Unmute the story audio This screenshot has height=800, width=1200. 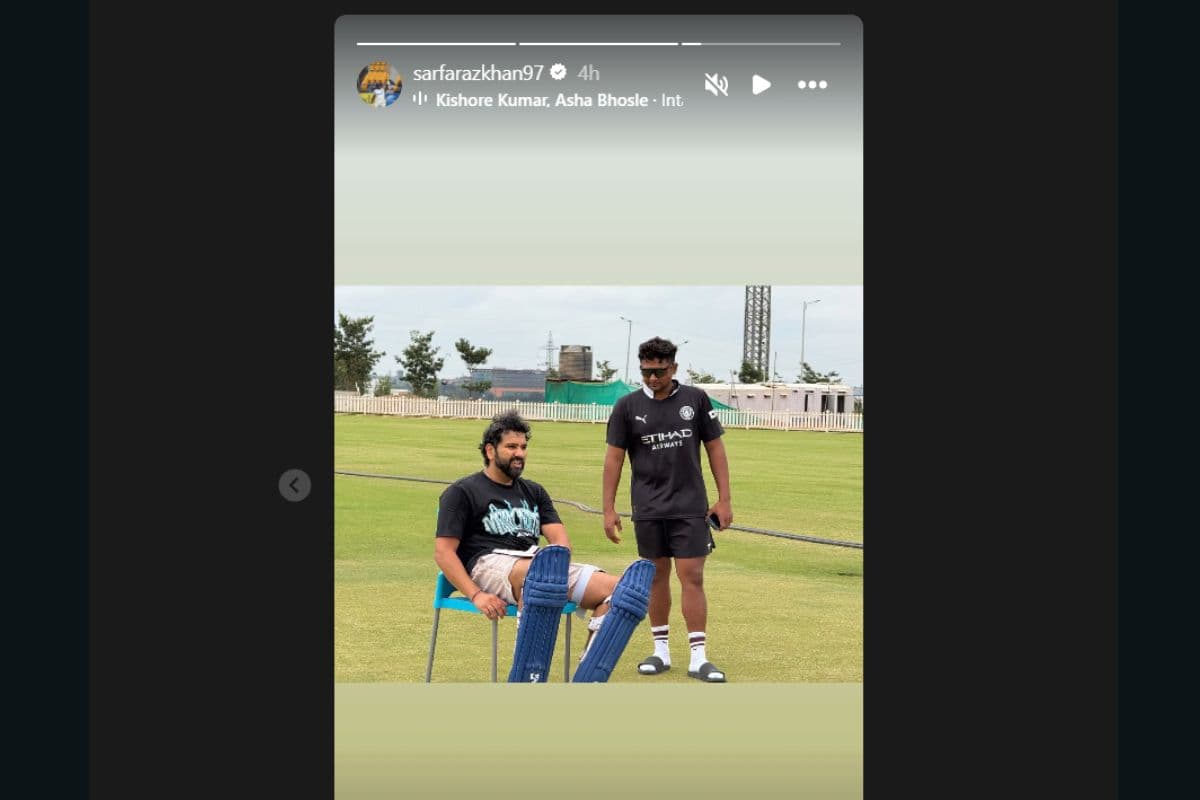716,85
